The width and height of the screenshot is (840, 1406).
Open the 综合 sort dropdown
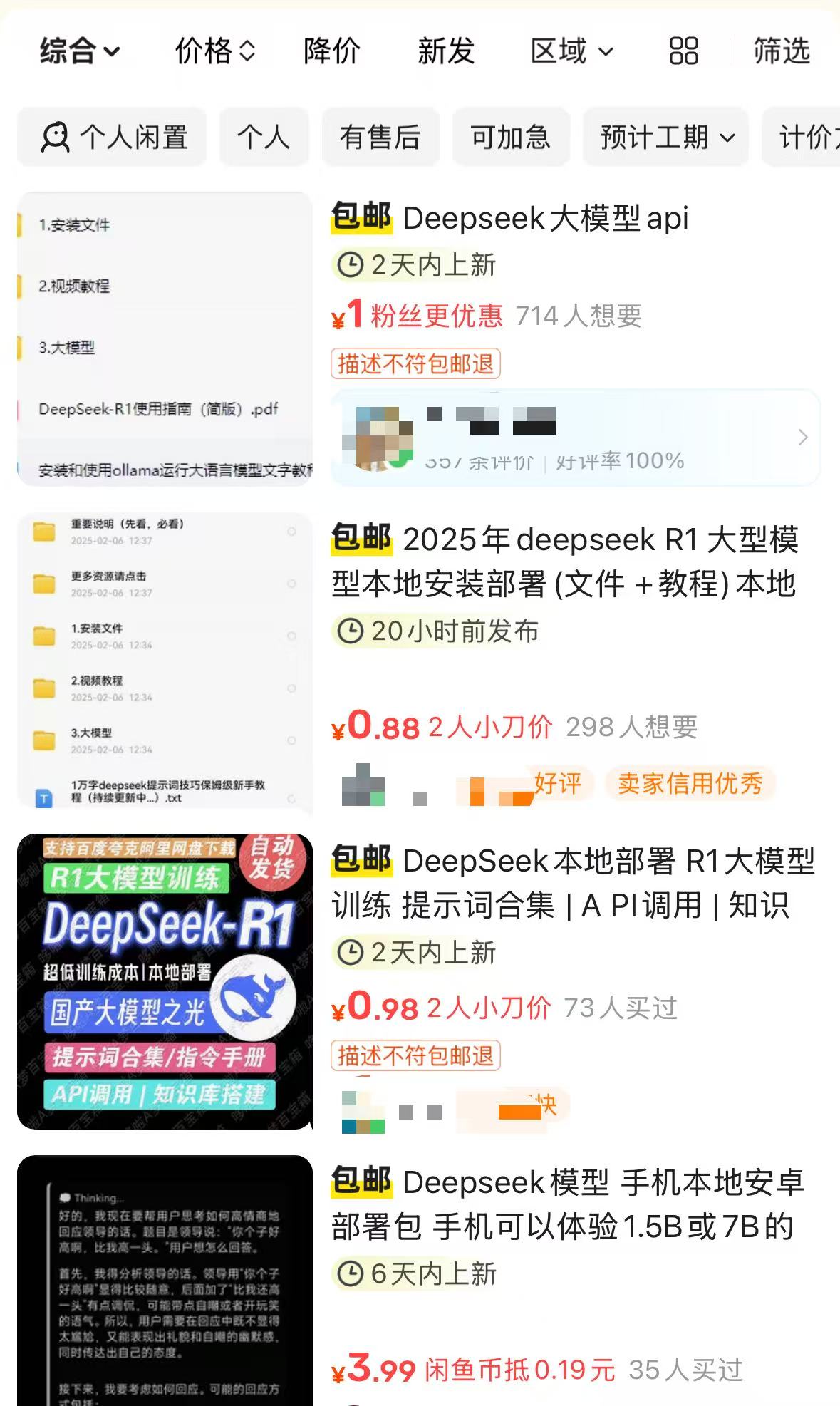[79, 51]
